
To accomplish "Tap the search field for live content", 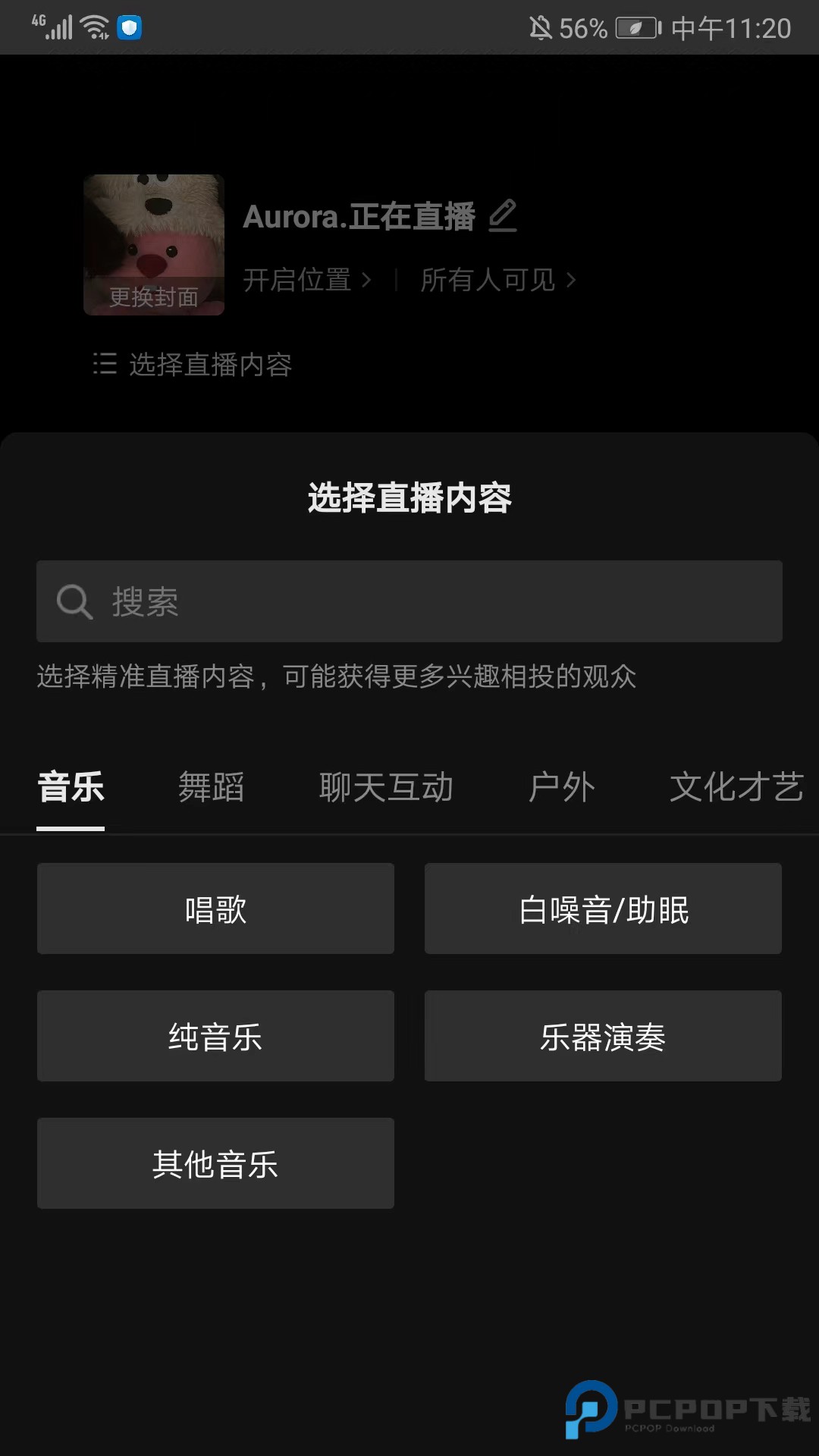I will pyautogui.click(x=409, y=601).
